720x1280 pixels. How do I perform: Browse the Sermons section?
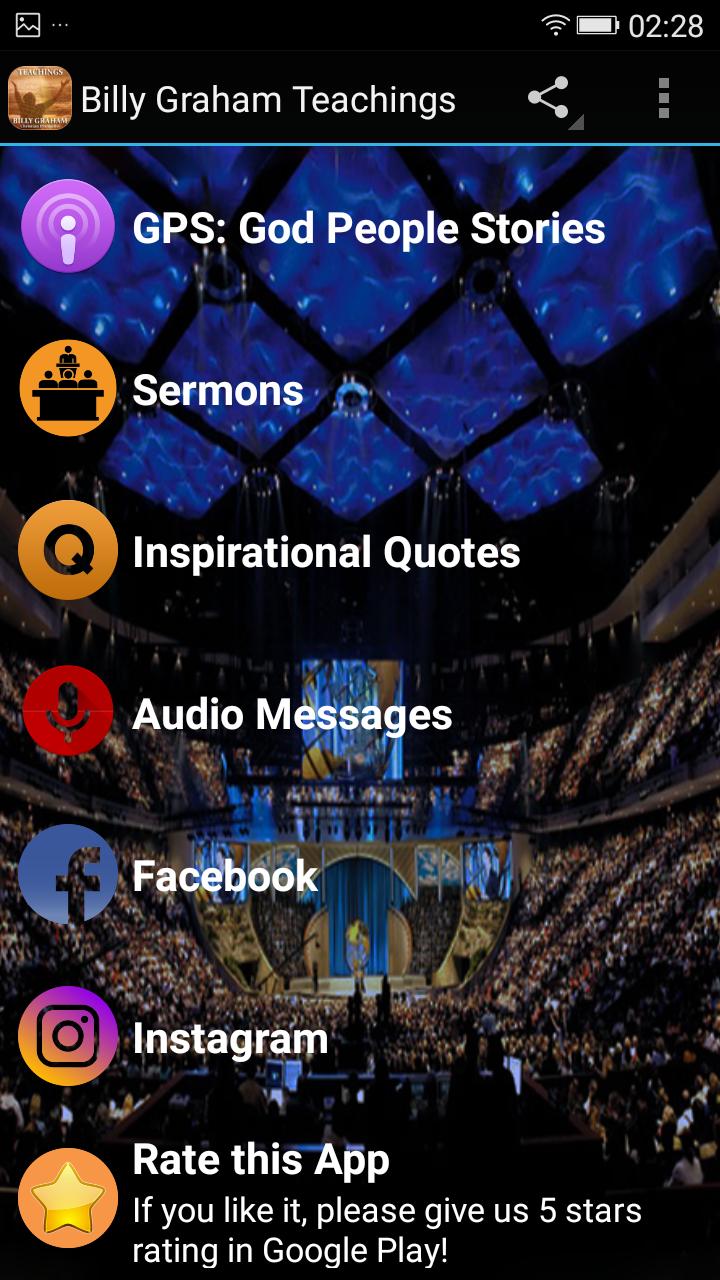point(218,389)
